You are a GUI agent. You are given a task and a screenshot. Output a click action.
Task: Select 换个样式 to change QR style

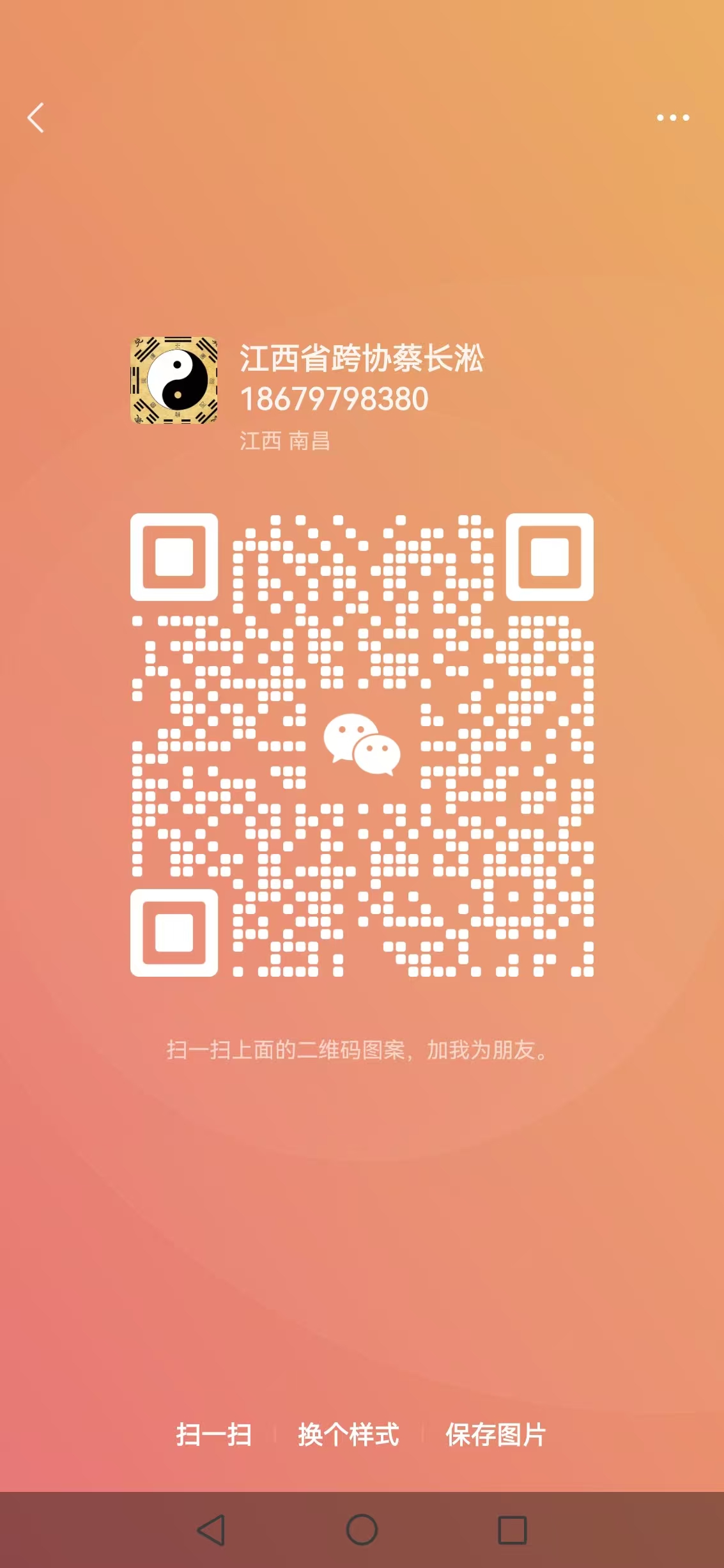pos(349,1434)
